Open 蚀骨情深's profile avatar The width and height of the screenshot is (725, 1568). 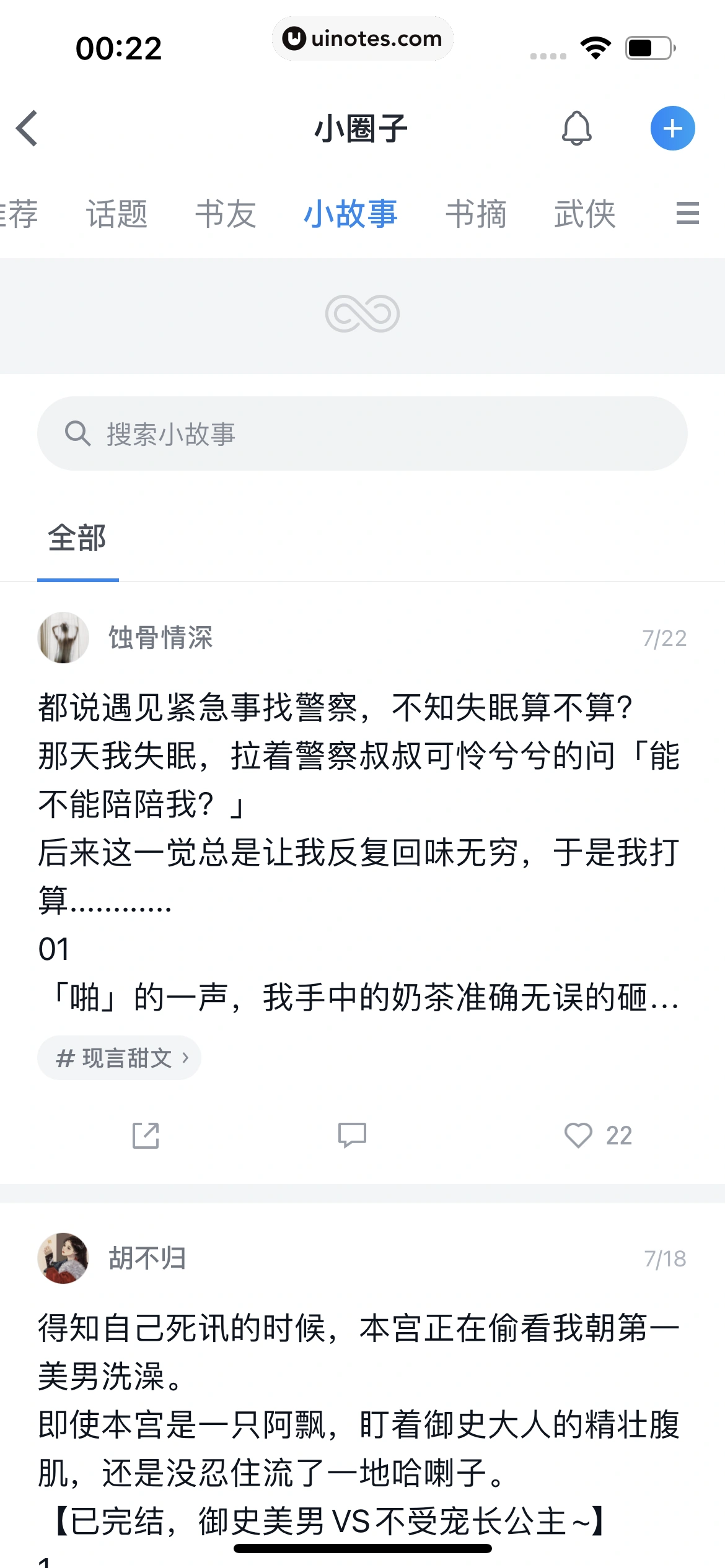tap(63, 638)
